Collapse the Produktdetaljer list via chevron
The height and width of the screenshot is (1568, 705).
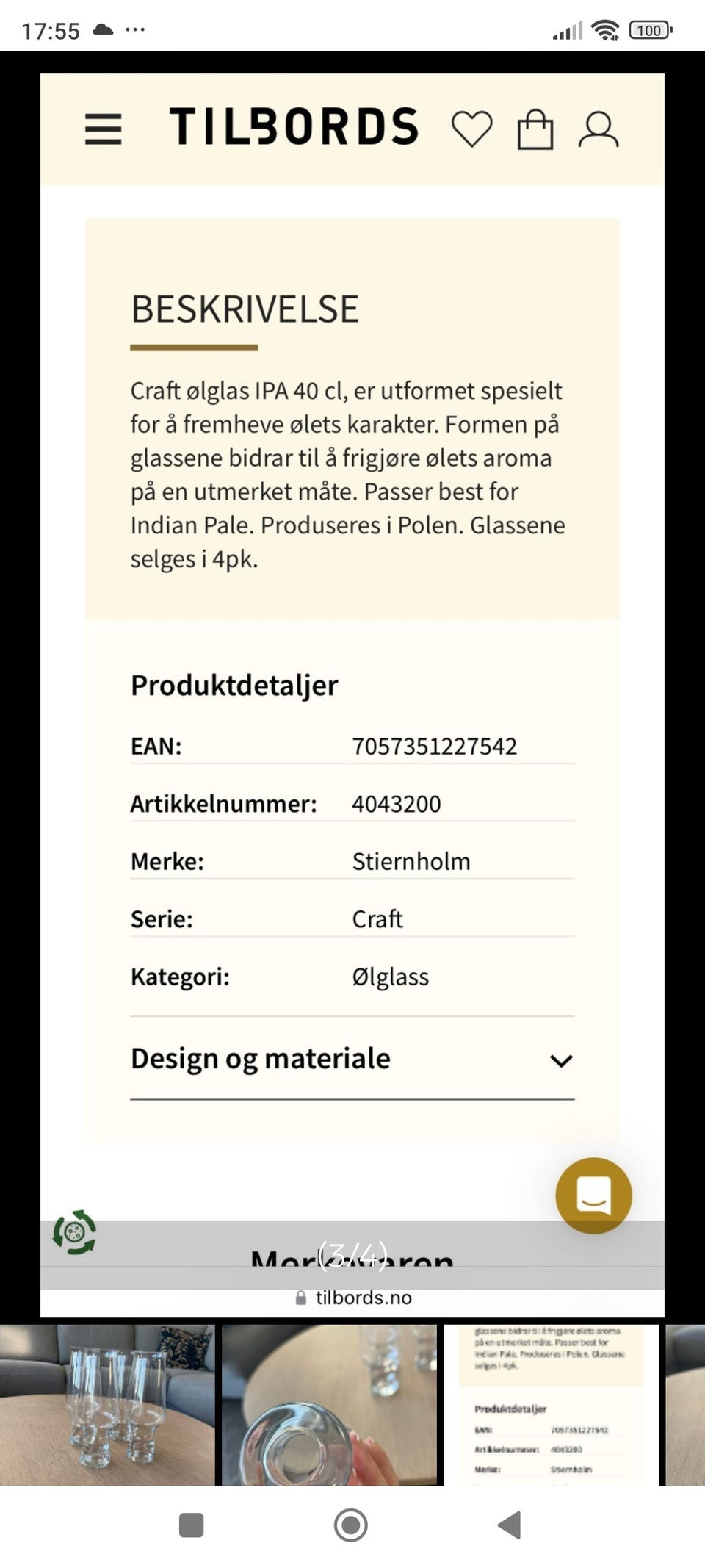click(561, 1060)
